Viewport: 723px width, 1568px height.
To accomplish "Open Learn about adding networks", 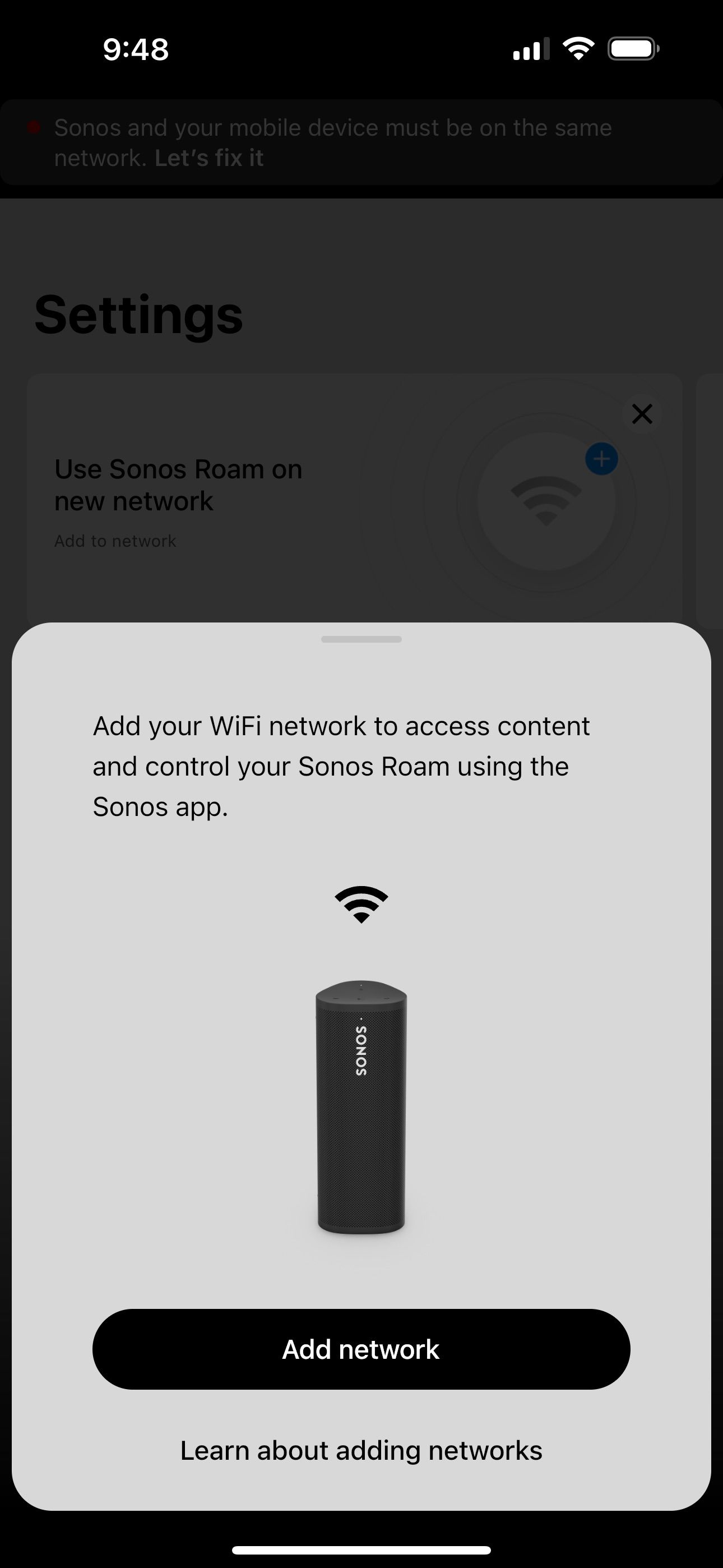I will pyautogui.click(x=361, y=1451).
